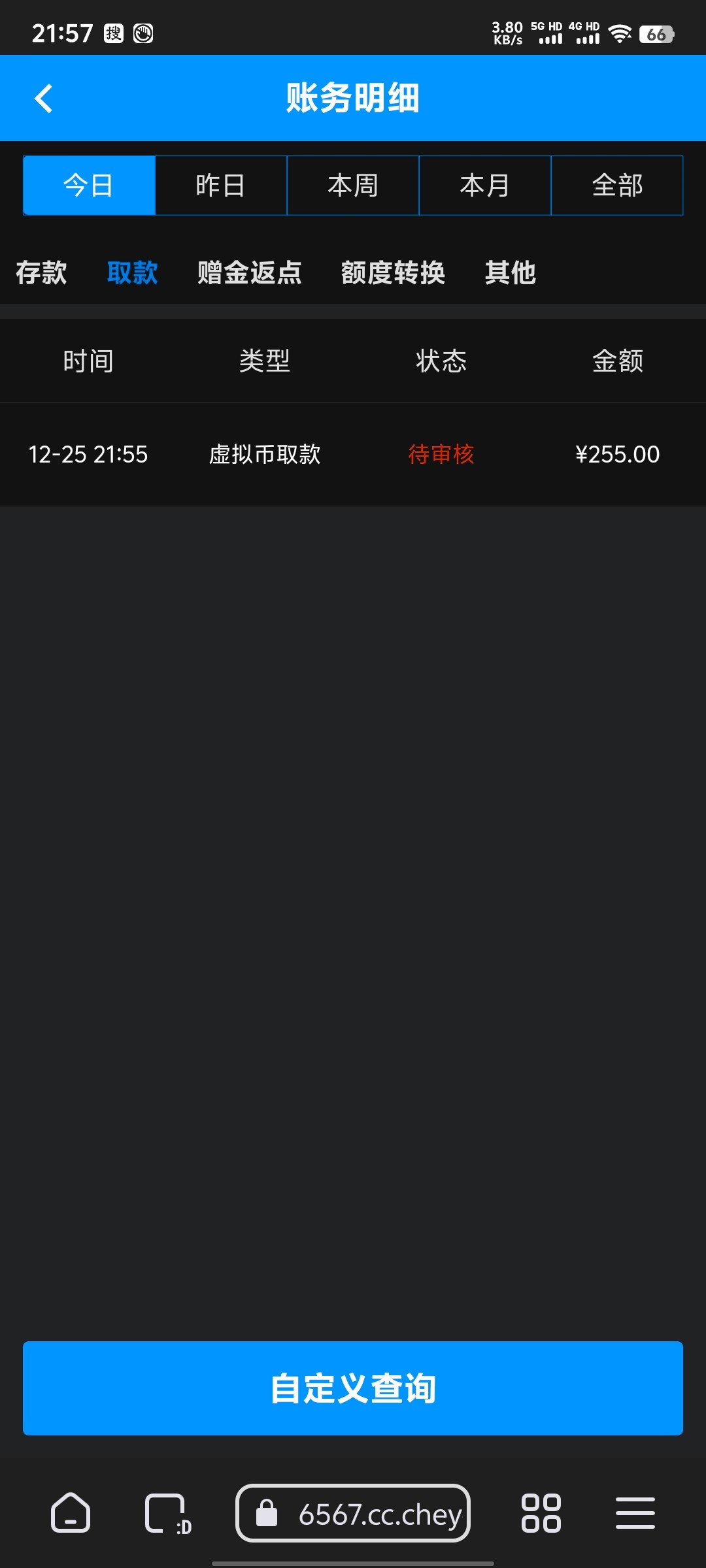706x1568 pixels.
Task: Switch to 全部 records
Action: (x=617, y=186)
